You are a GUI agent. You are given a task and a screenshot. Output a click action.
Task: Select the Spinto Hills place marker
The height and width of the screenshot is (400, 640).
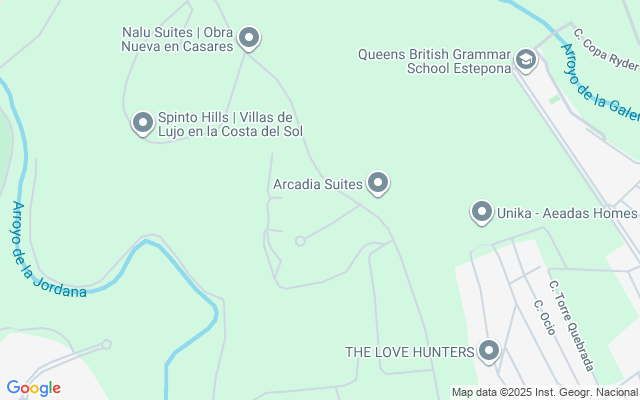[143, 123]
